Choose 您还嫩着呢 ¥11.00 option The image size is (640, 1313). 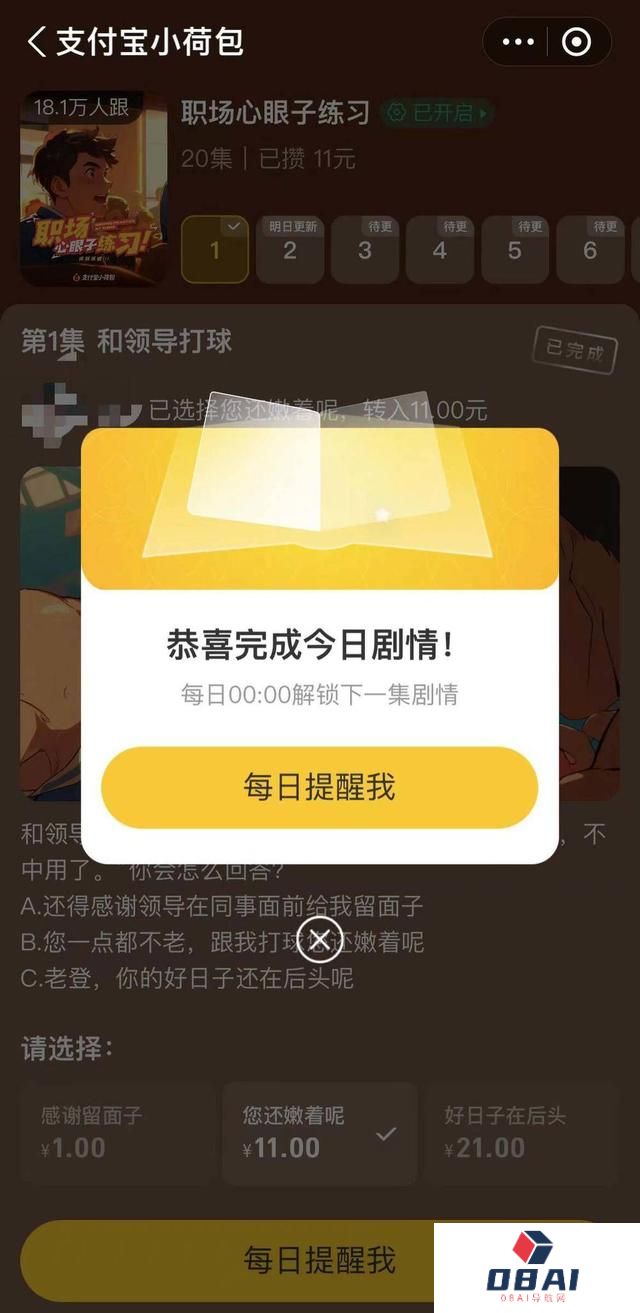(x=320, y=1133)
